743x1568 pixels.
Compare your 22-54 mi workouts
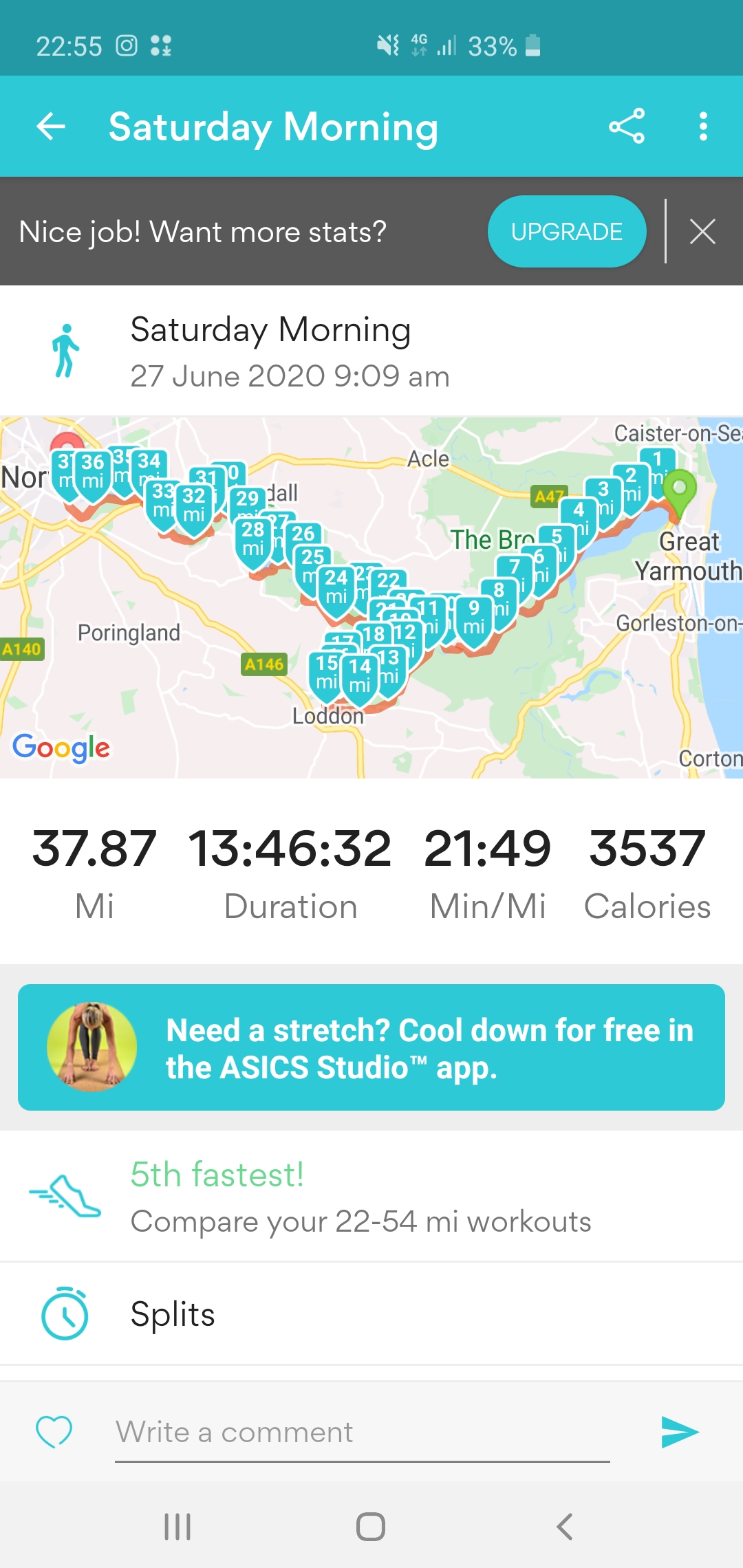(x=360, y=1197)
